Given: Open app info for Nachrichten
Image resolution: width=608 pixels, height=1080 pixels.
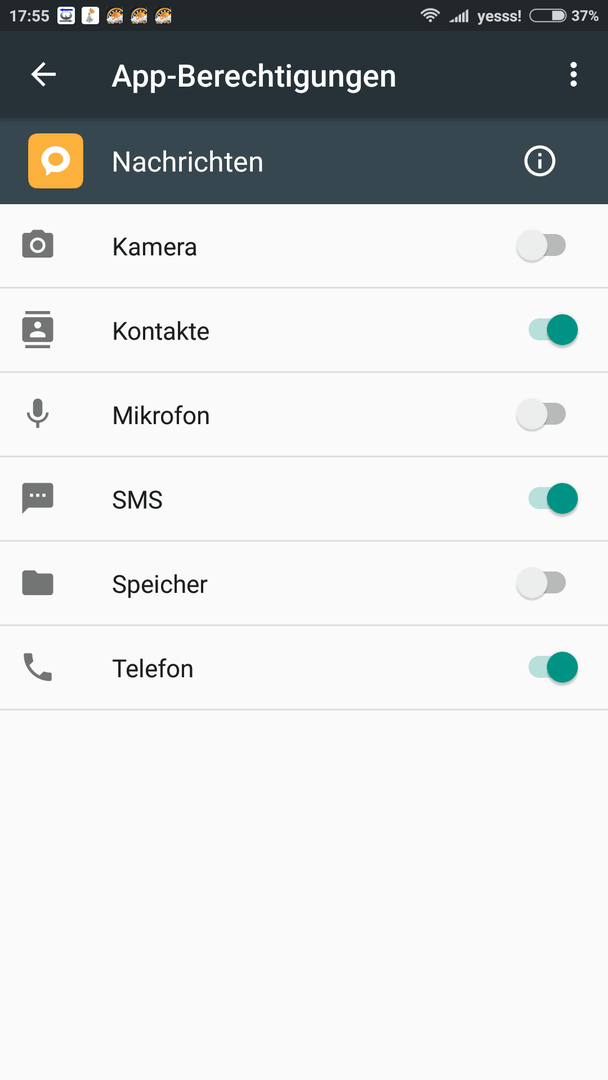Looking at the screenshot, I should (x=539, y=161).
